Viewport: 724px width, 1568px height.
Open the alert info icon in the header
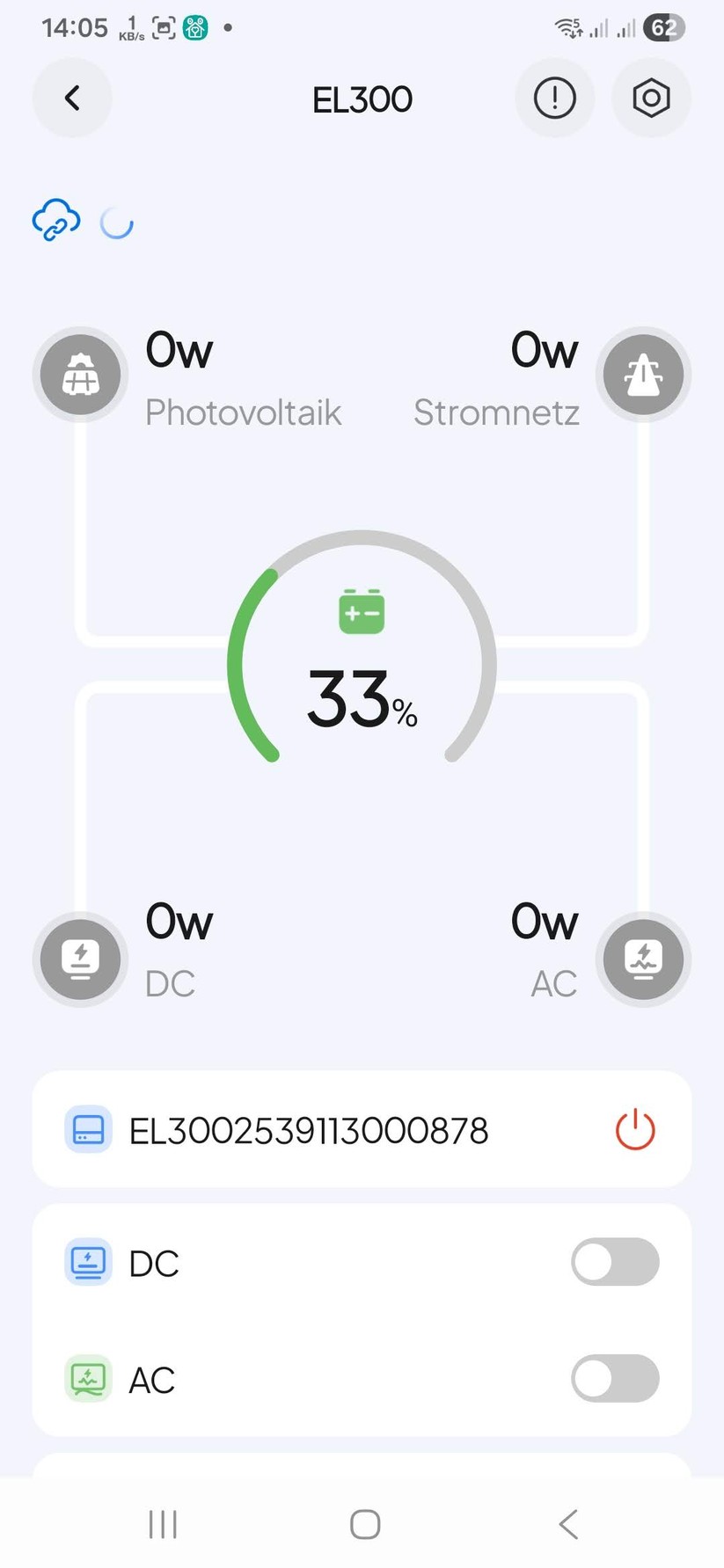tap(554, 98)
